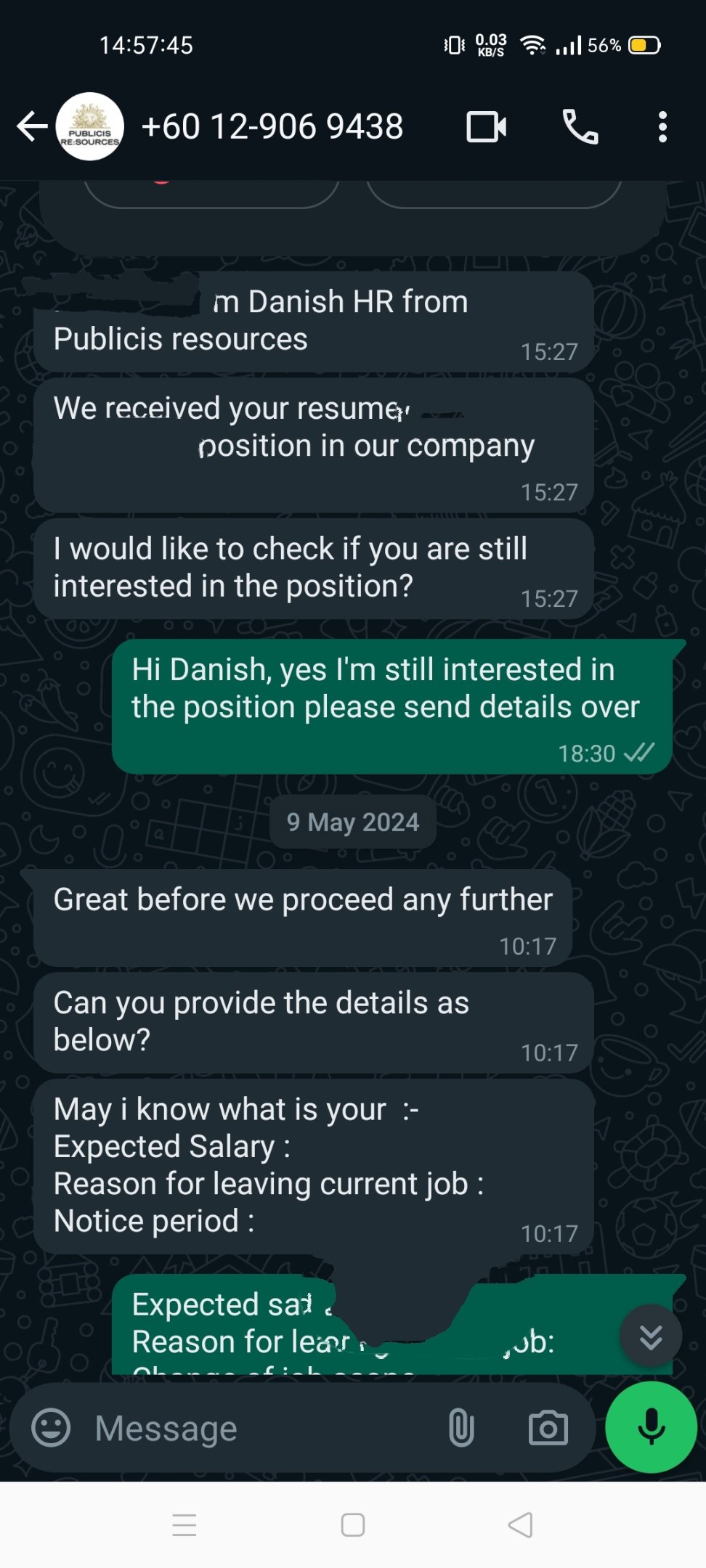The width and height of the screenshot is (706, 1568).
Task: Start a video call
Action: pos(486,127)
